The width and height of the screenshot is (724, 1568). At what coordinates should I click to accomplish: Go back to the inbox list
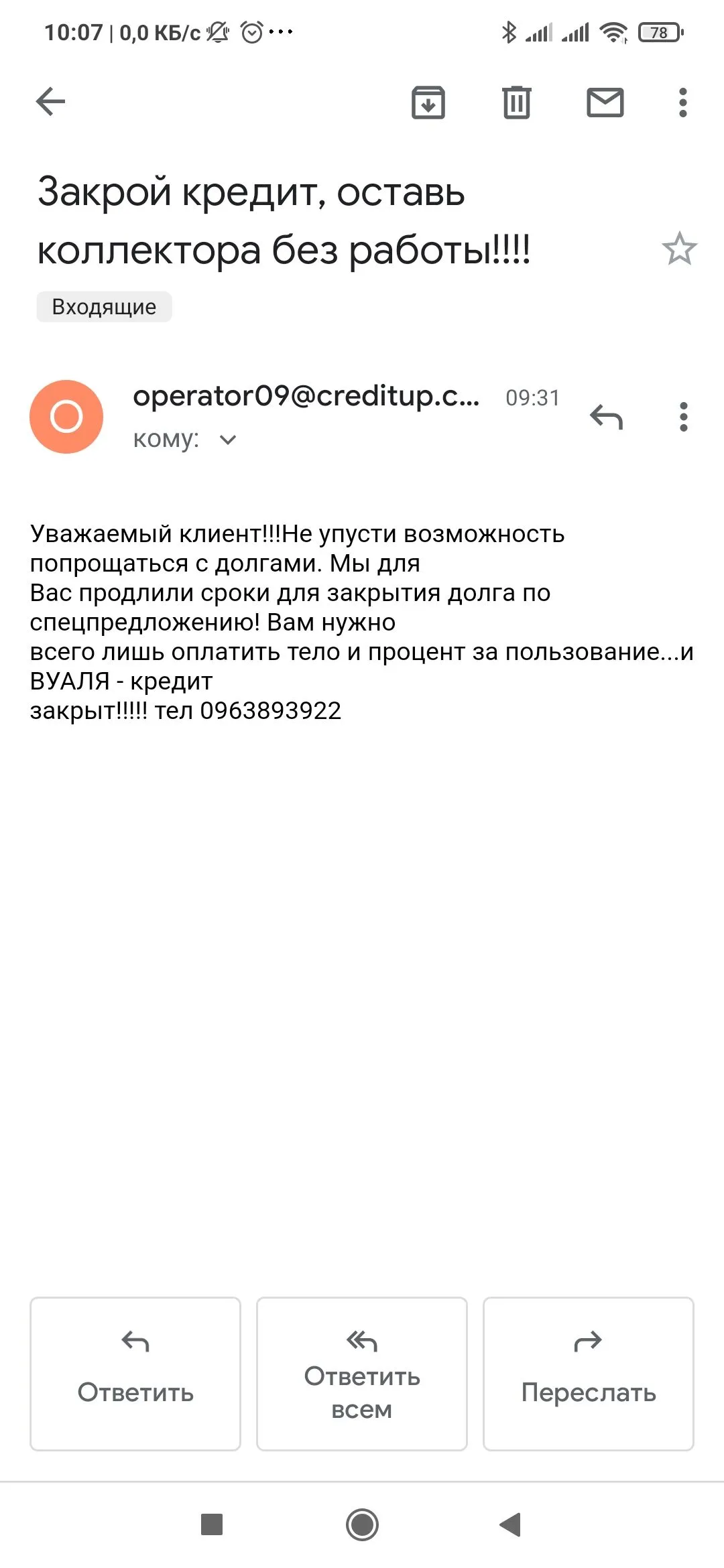click(51, 103)
